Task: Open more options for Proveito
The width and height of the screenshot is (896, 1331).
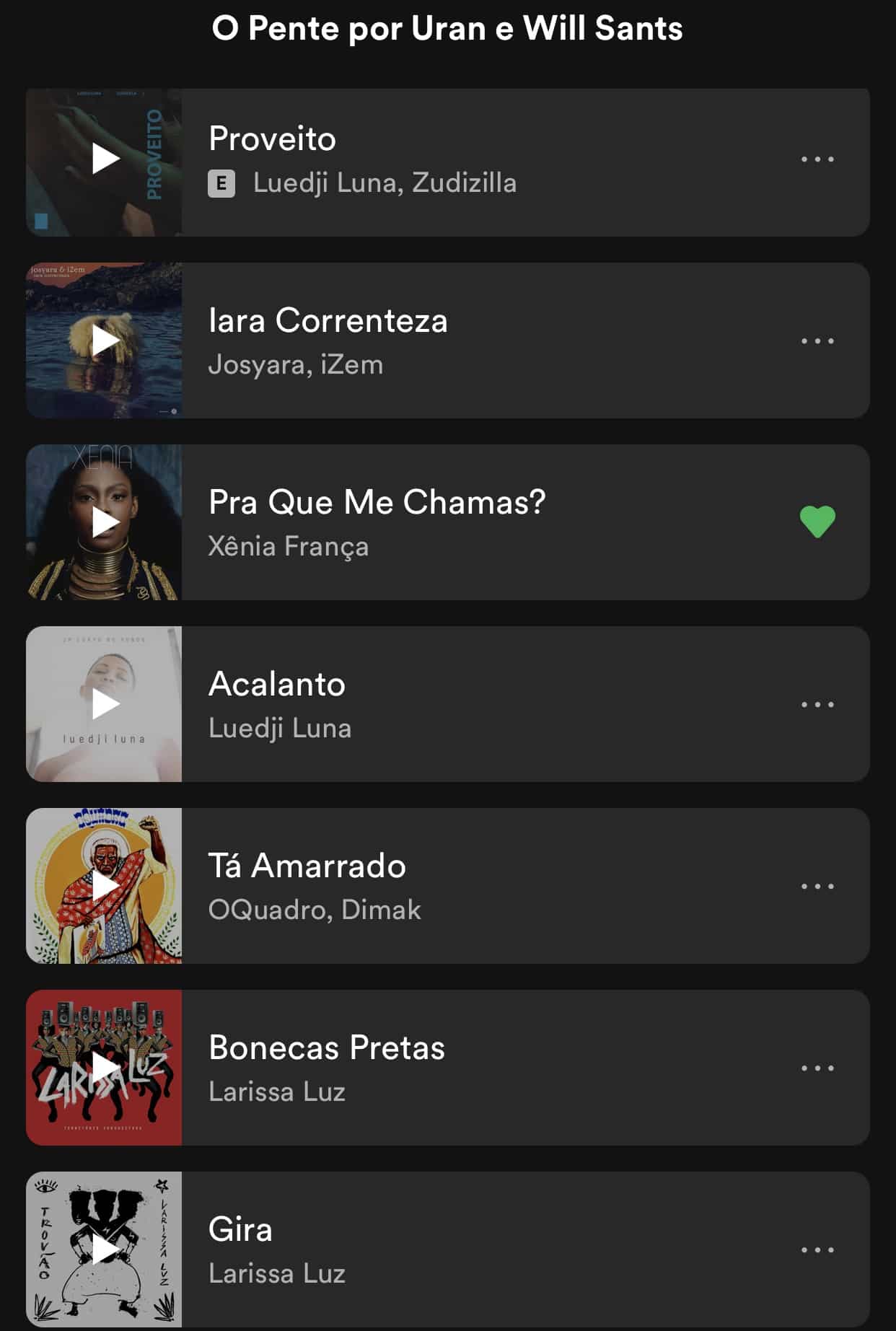Action: [817, 159]
